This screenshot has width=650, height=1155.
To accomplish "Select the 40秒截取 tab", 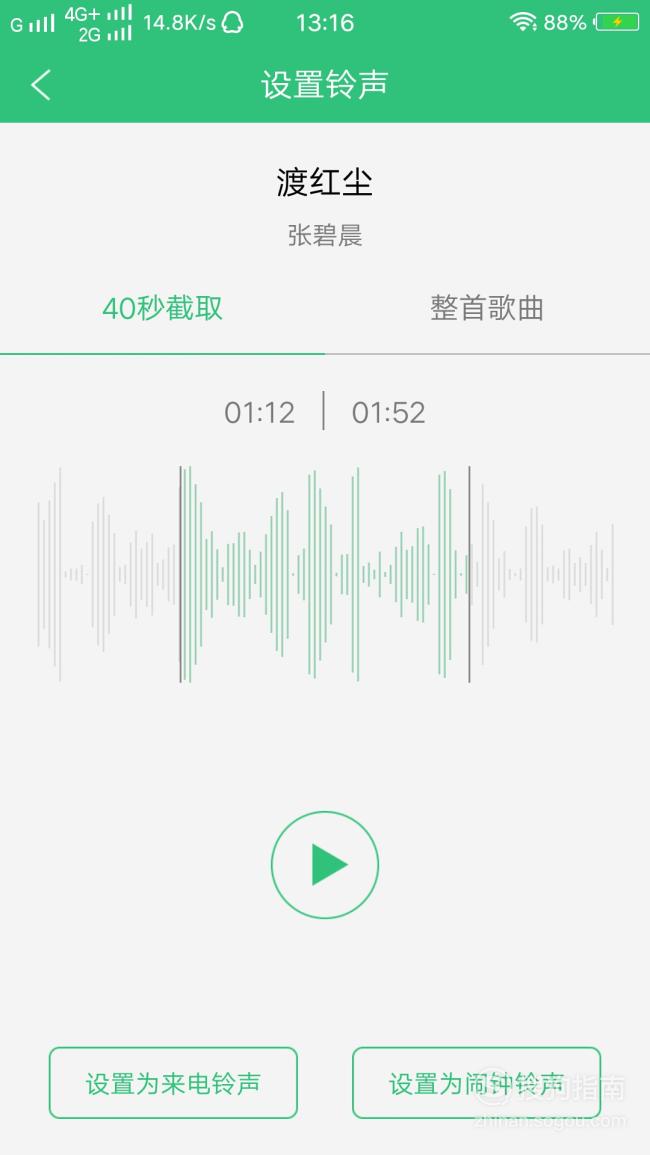I will 162,308.
